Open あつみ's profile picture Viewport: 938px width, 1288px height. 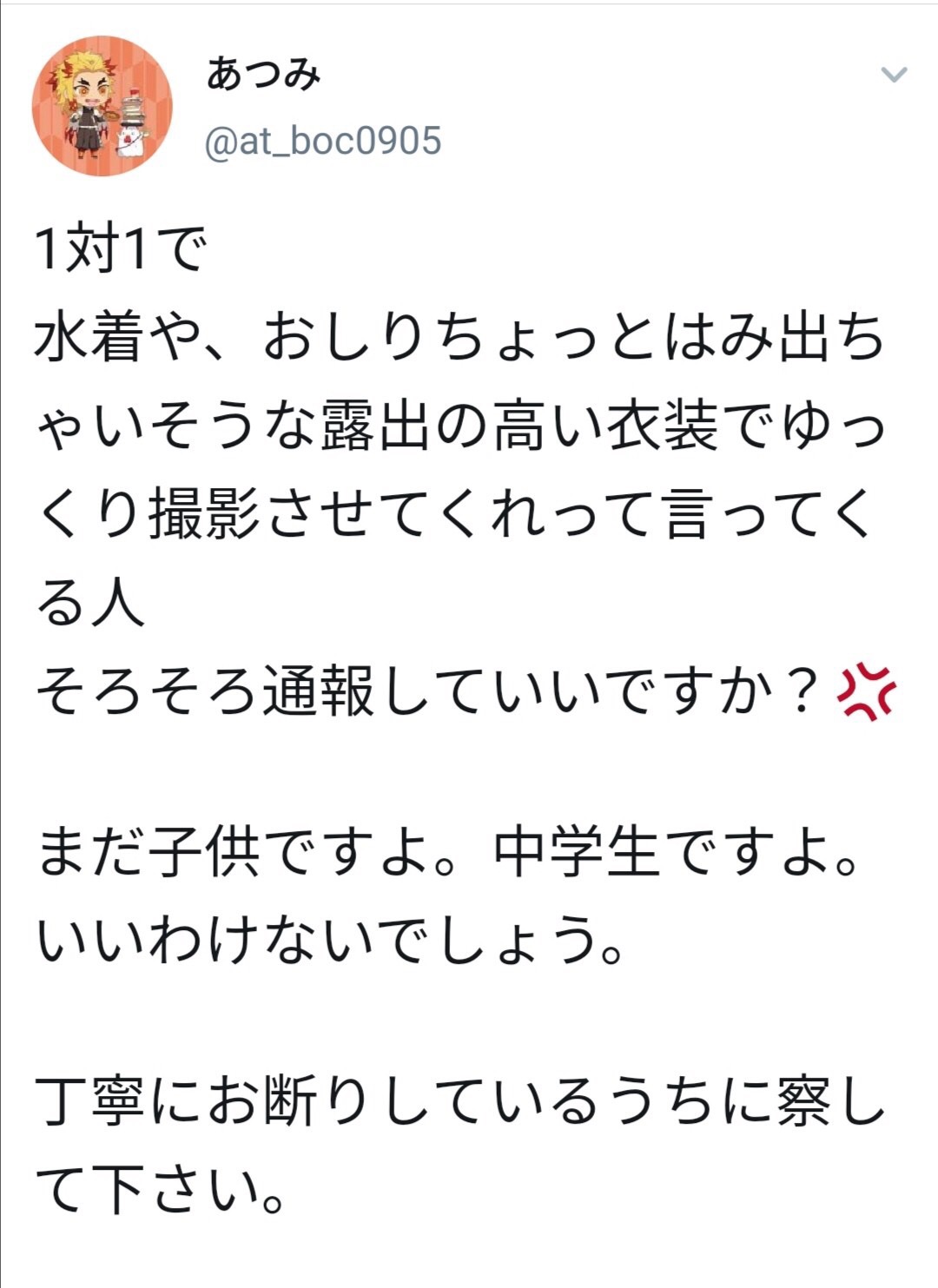(x=102, y=106)
